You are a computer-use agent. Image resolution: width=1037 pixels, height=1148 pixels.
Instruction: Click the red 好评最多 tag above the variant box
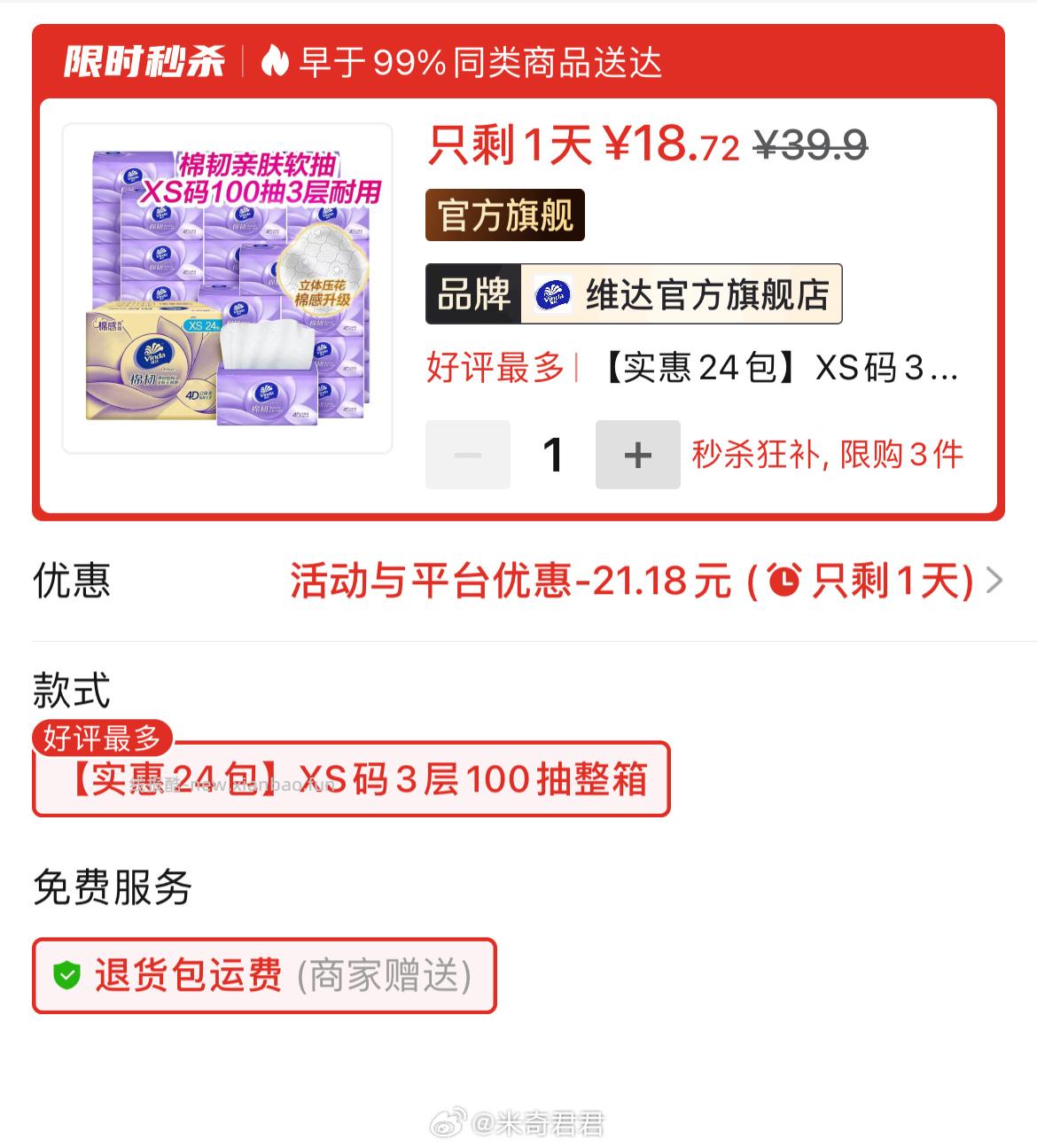tap(104, 738)
